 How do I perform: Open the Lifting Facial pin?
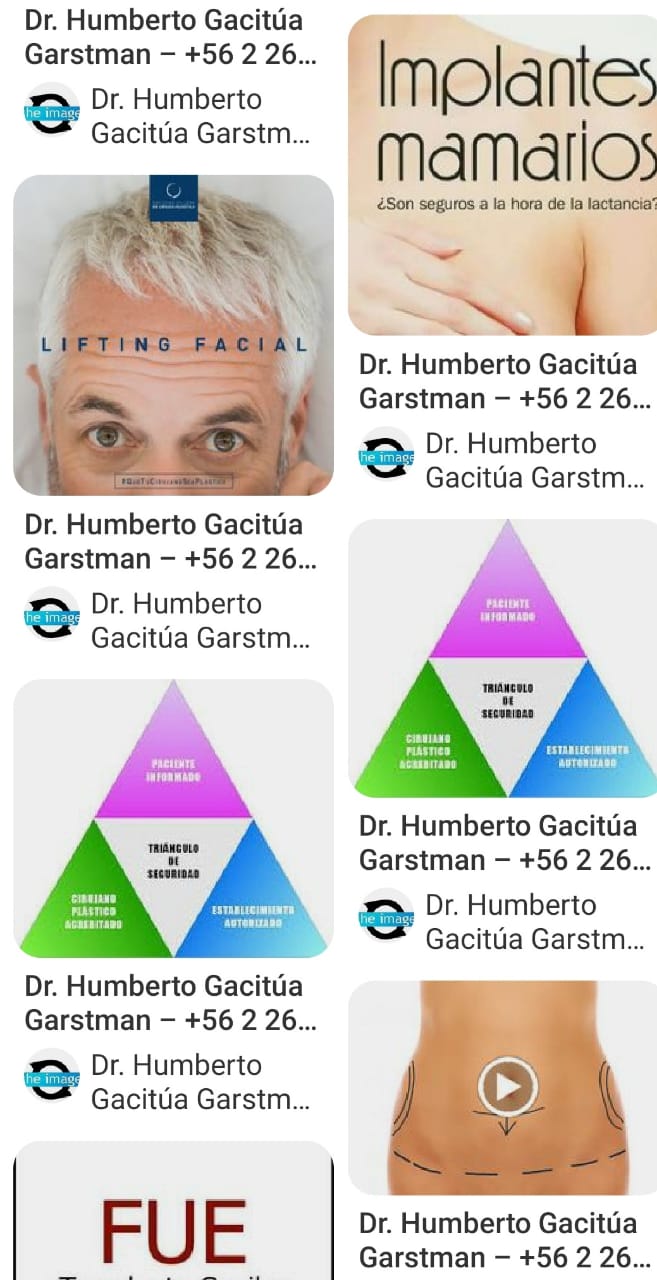point(173,335)
